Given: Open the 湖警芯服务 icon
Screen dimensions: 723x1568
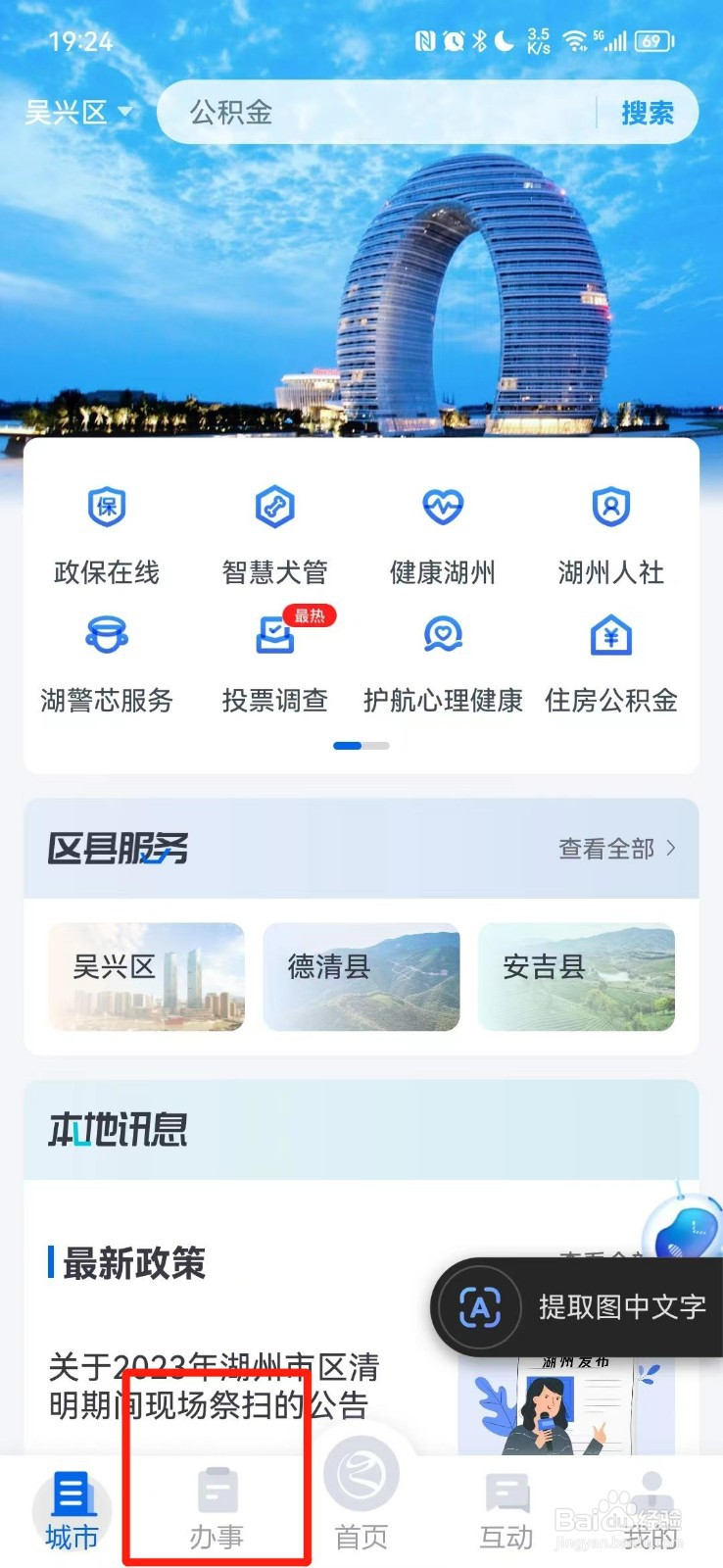Looking at the screenshot, I should (x=106, y=659).
